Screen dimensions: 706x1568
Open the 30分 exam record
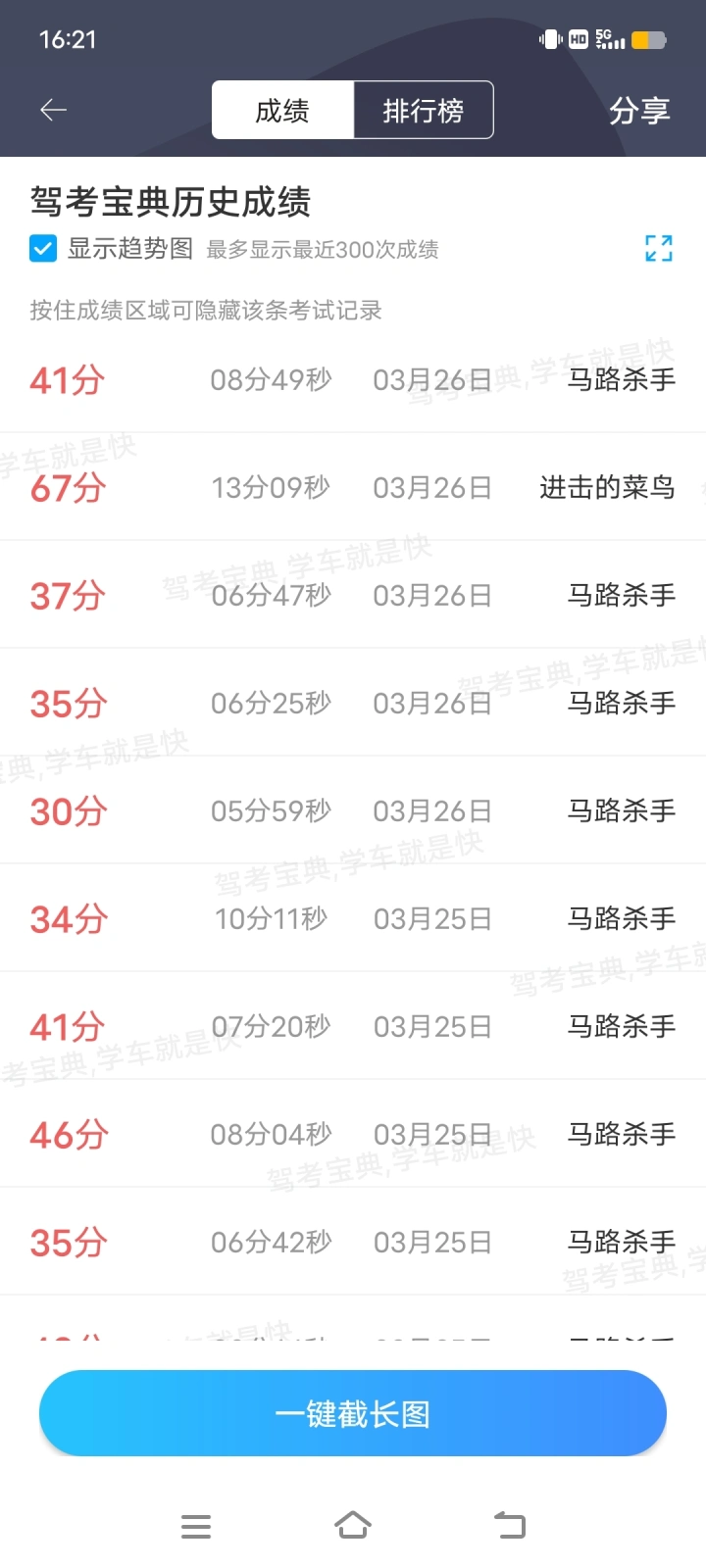pyautogui.click(x=353, y=810)
